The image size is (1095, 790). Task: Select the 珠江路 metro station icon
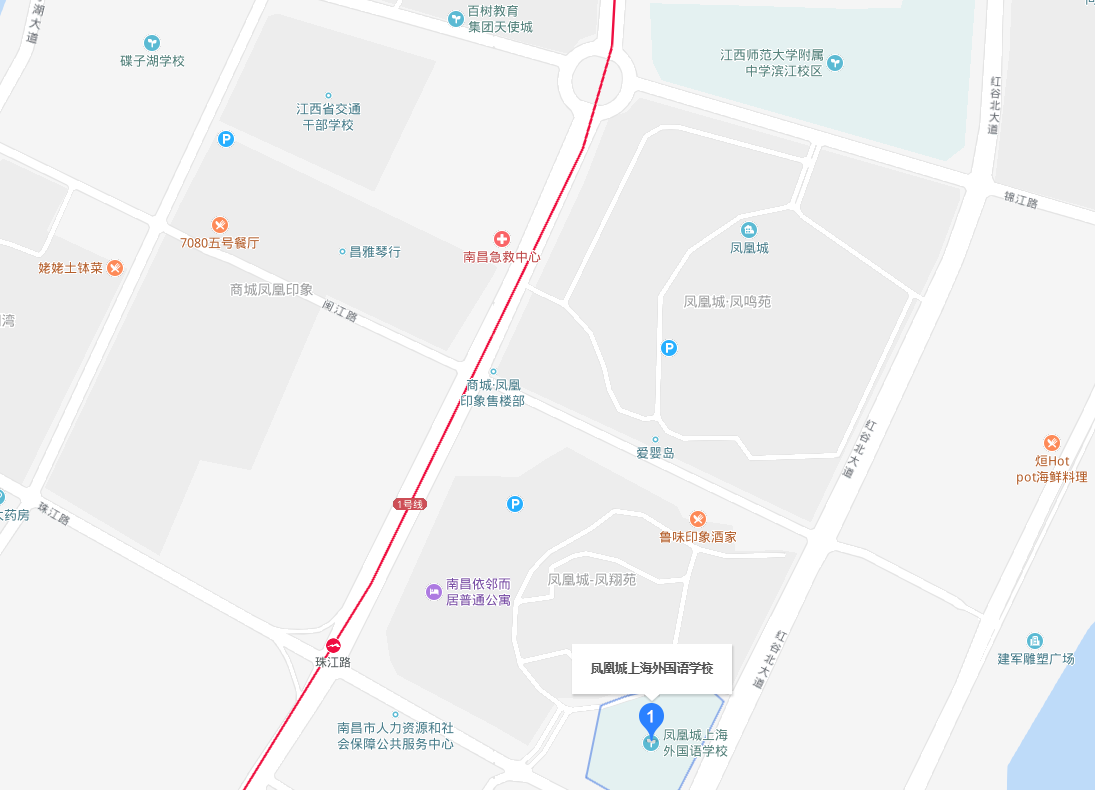click(333, 645)
